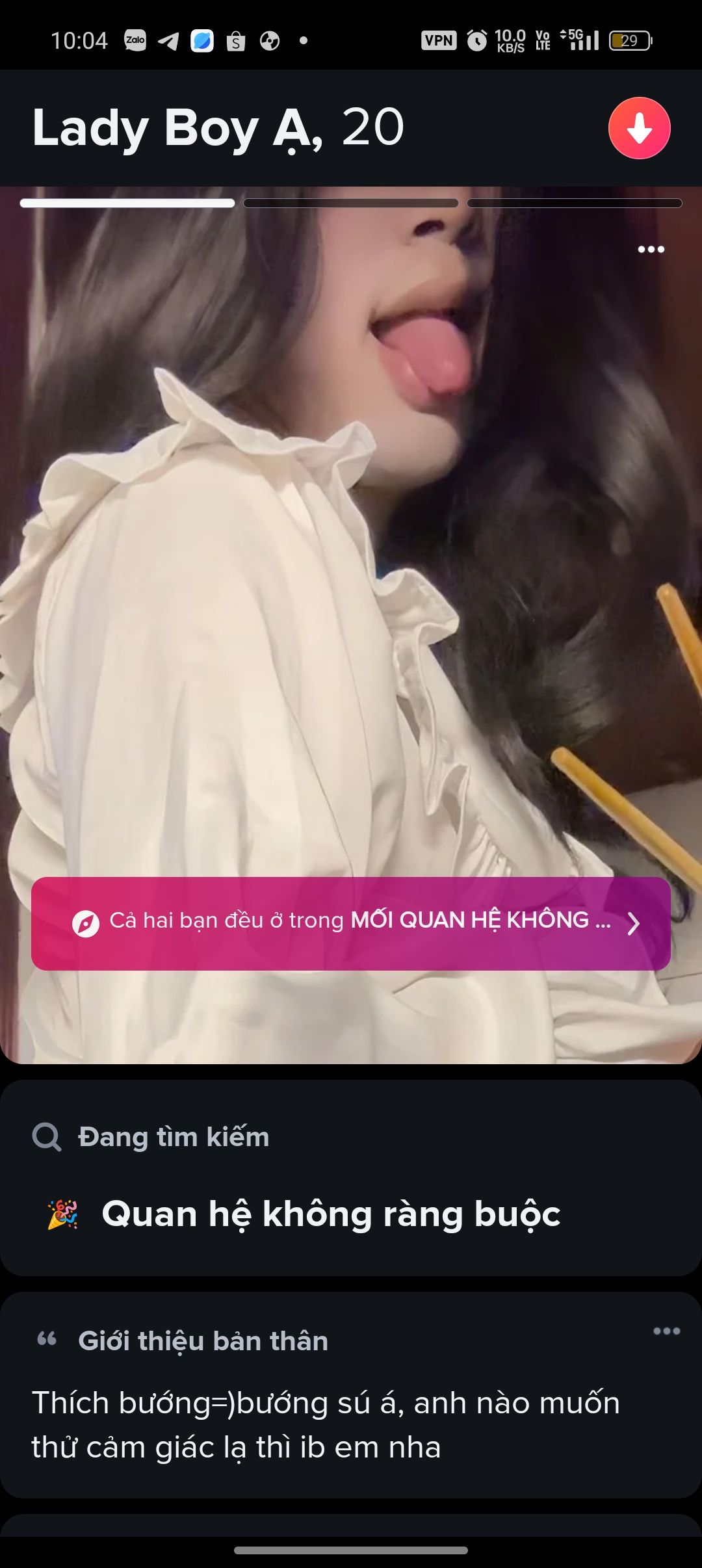The height and width of the screenshot is (1568, 702).
Task: Collapse profile with the red down-arrow button
Action: click(639, 128)
